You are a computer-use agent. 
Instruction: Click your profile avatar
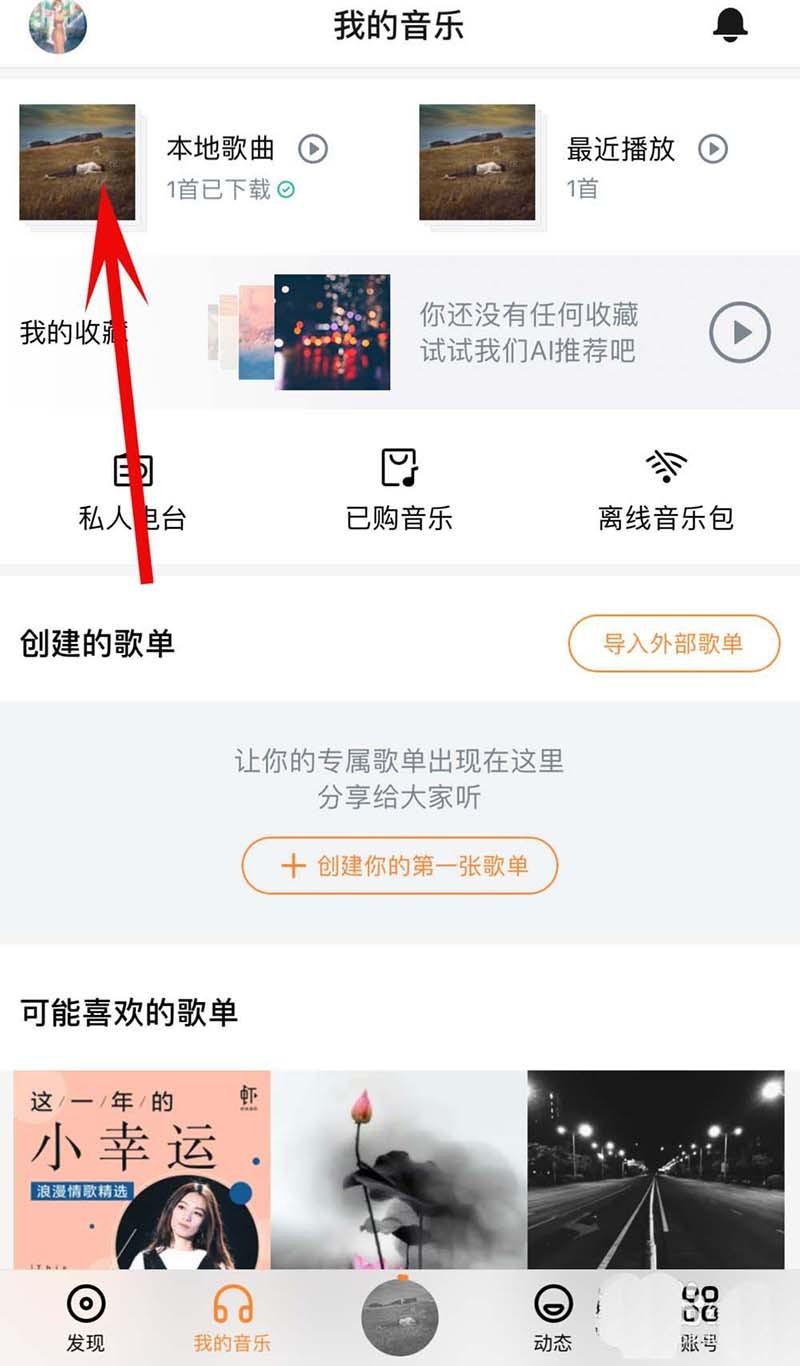tap(57, 27)
